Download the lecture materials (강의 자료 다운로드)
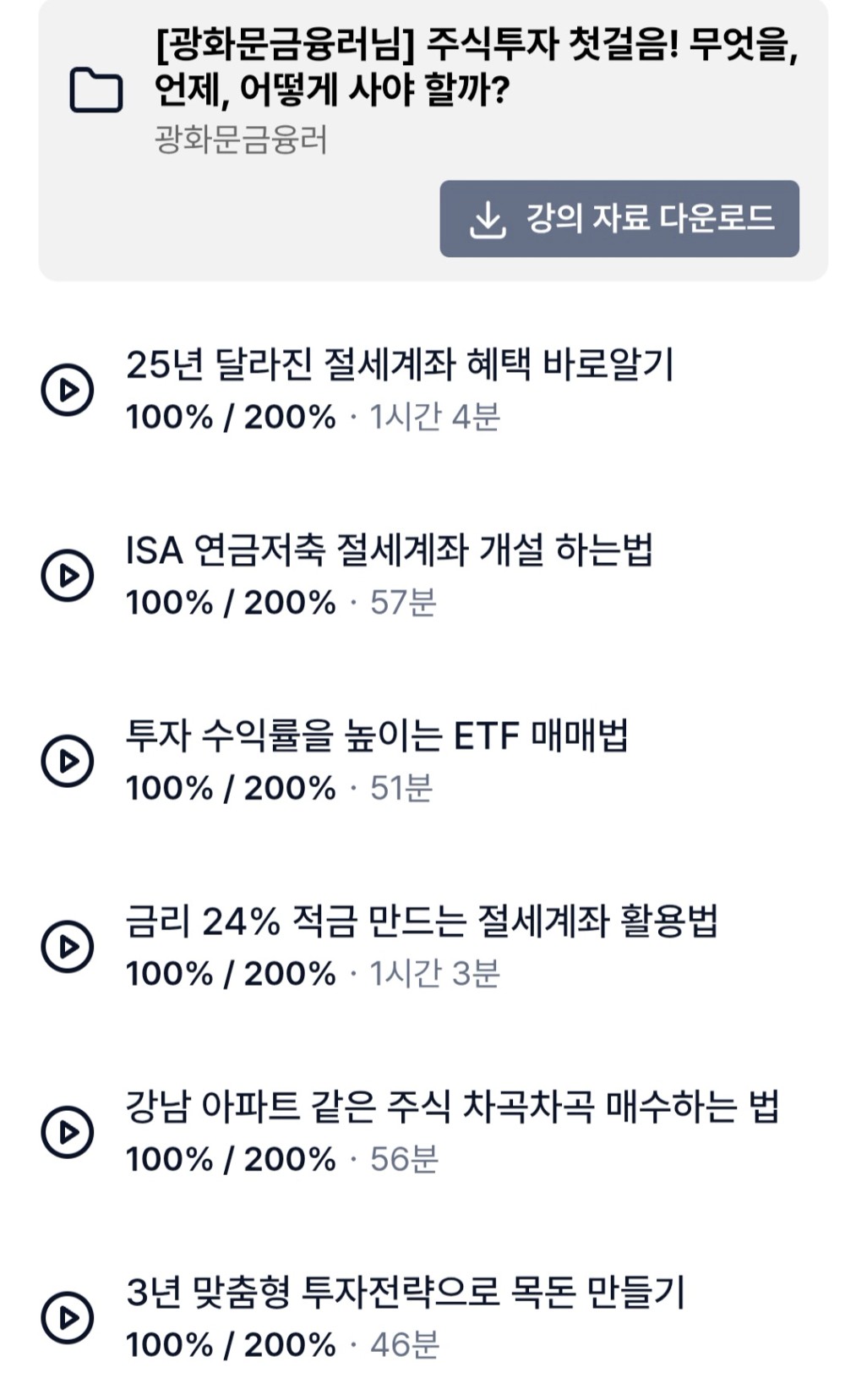Image resolution: width=867 pixels, height=1400 pixels. pos(619,218)
